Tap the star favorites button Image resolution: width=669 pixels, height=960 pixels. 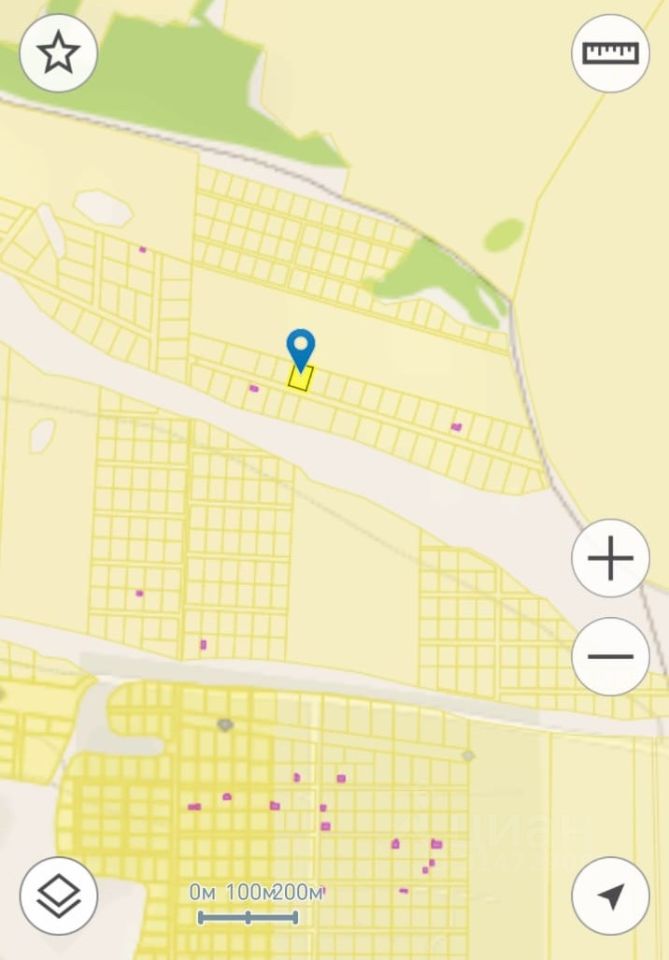point(58,53)
